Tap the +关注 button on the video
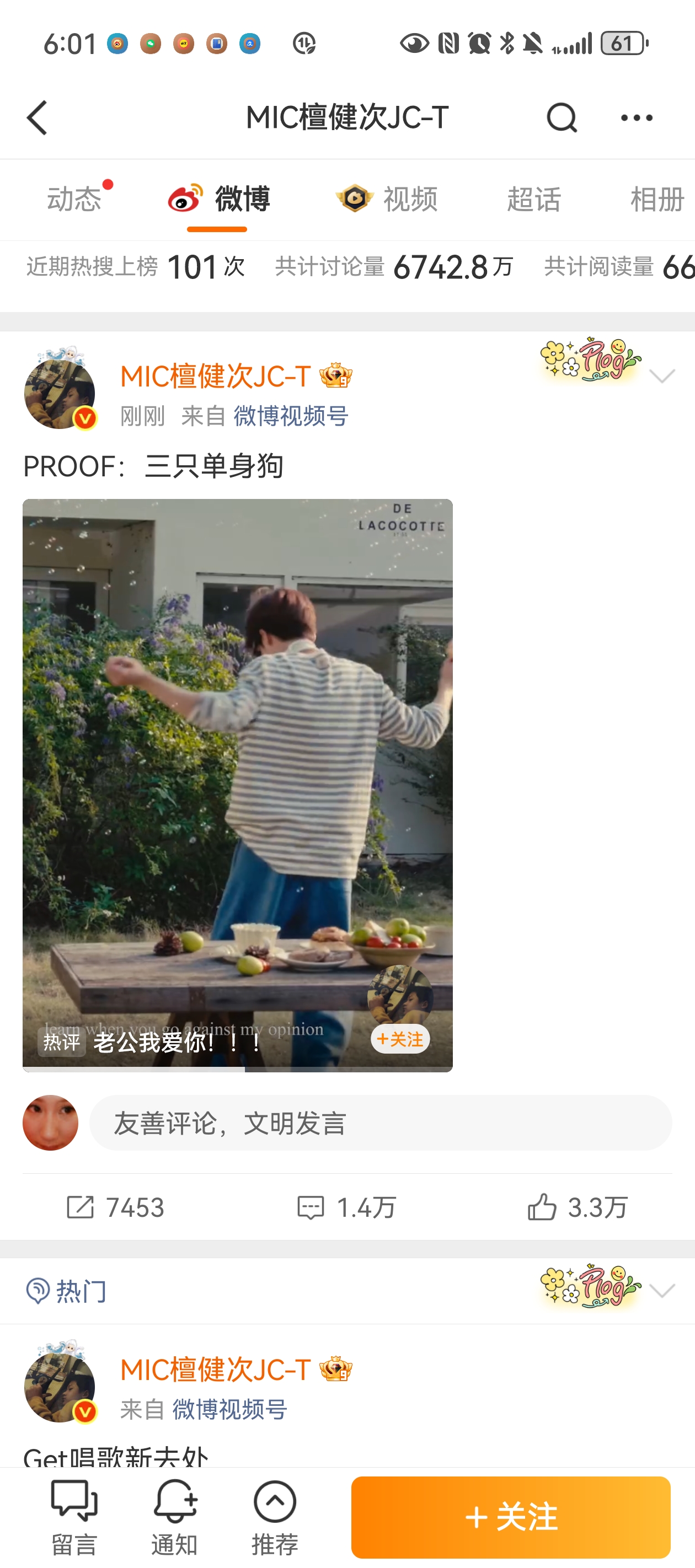Viewport: 695px width, 1568px height. (400, 1039)
